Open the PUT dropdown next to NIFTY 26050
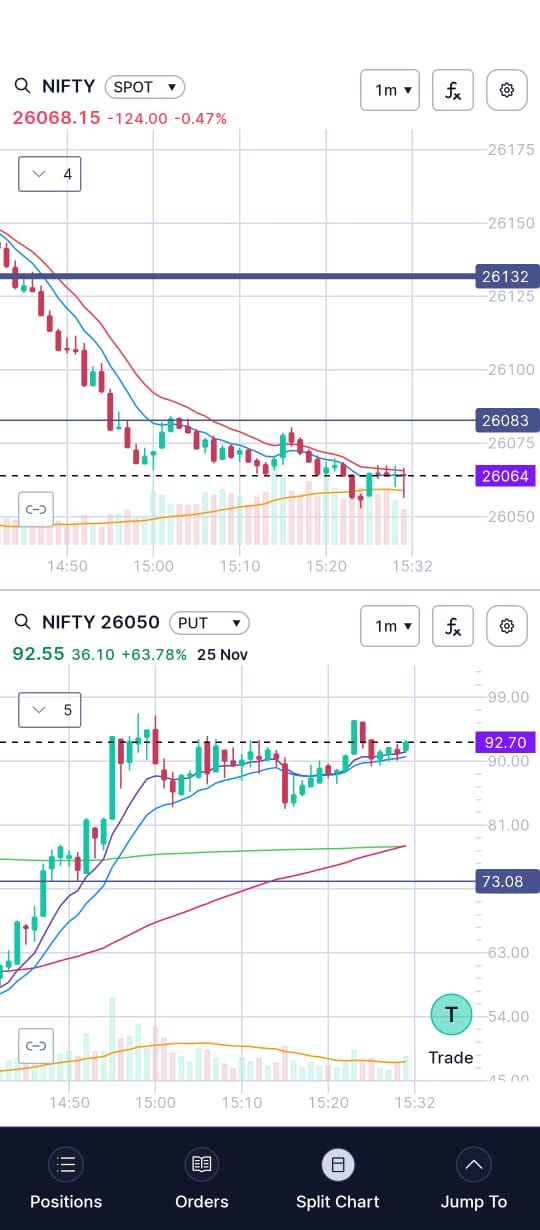This screenshot has width=540, height=1230. click(x=209, y=623)
